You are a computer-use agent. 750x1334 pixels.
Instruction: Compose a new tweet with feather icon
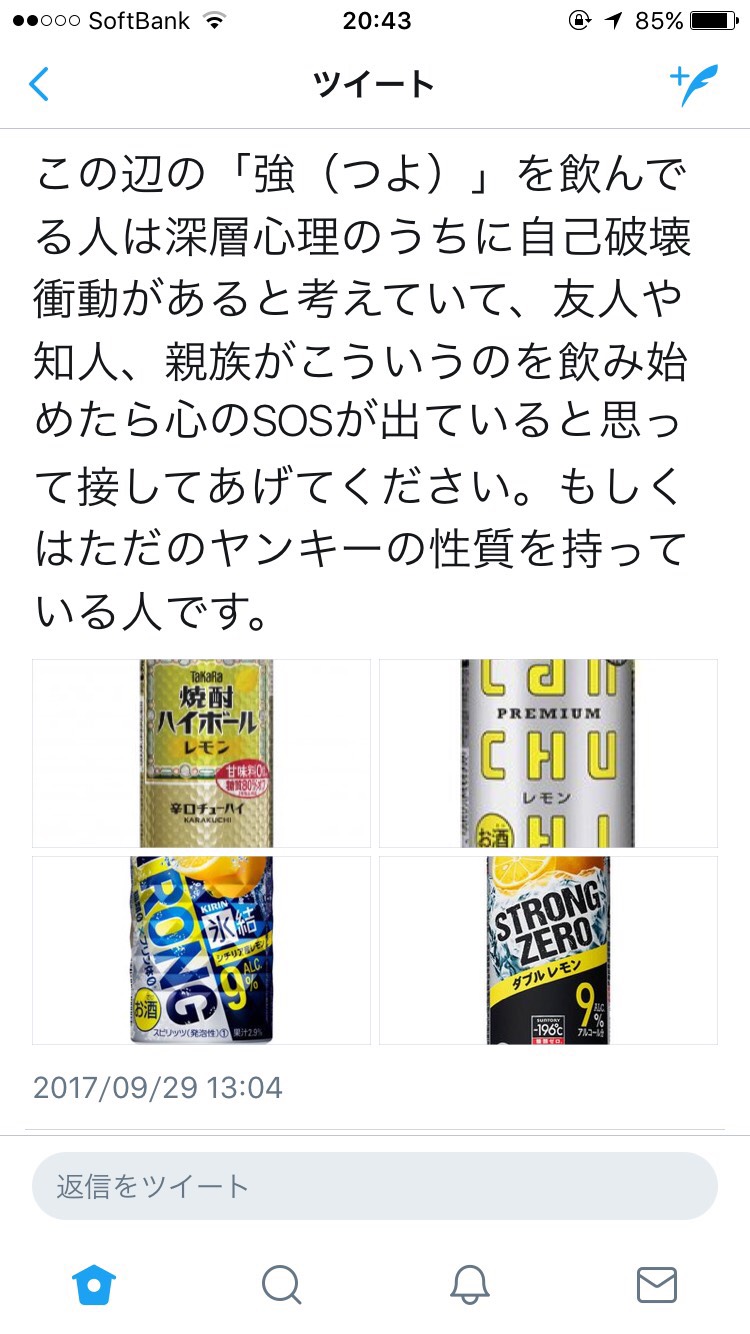694,86
